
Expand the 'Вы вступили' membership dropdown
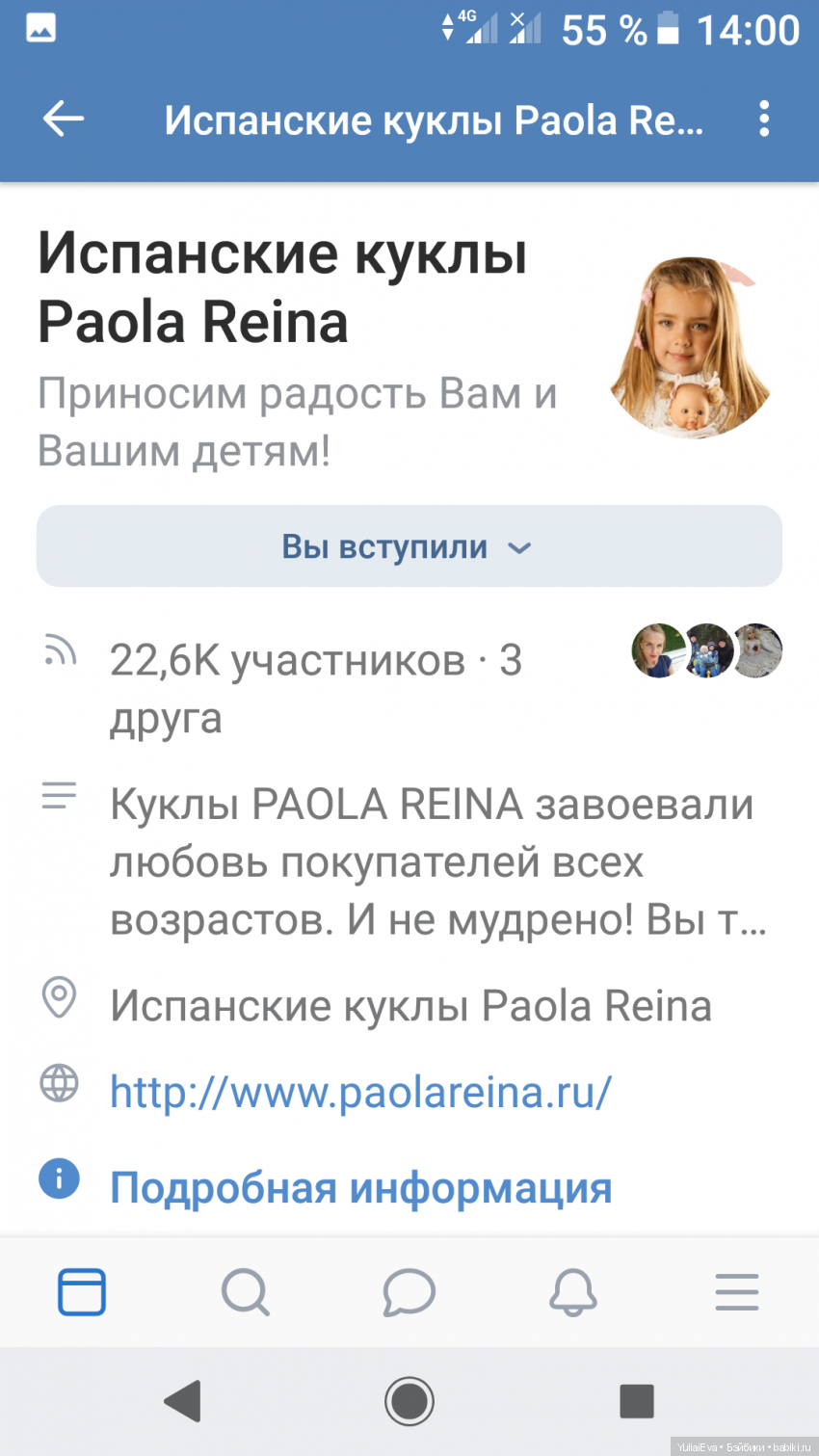[x=409, y=546]
